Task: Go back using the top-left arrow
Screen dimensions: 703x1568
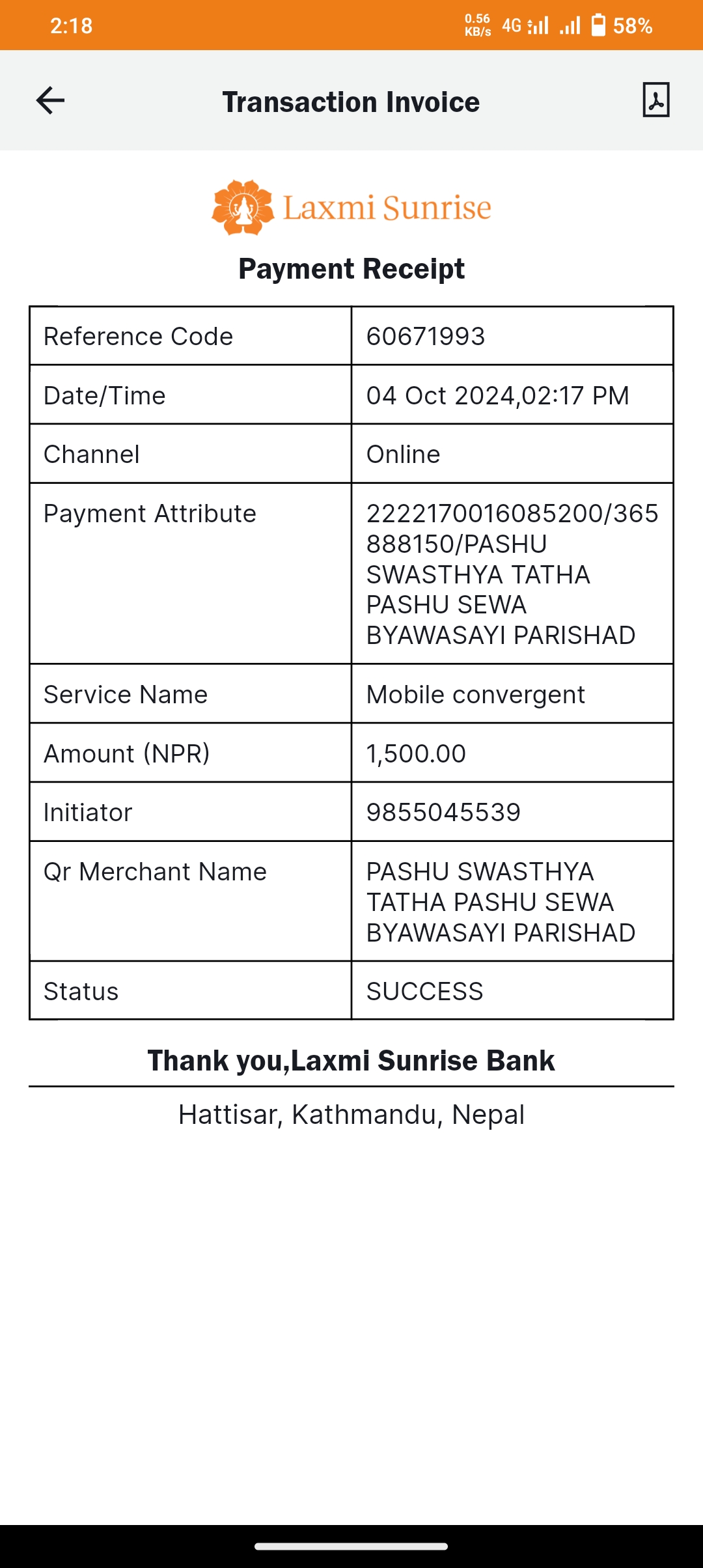Action: point(50,100)
